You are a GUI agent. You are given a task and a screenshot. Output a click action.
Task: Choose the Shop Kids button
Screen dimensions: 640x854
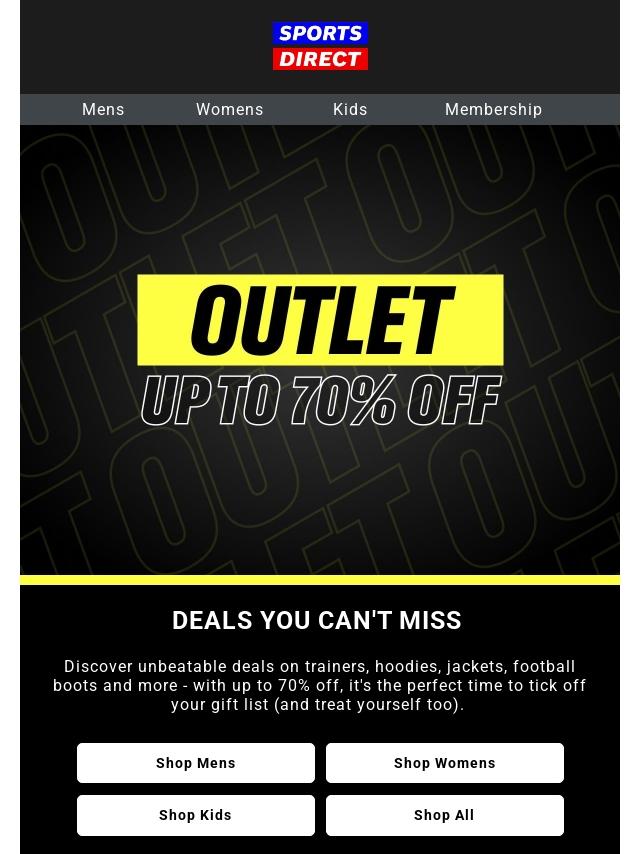pos(196,815)
